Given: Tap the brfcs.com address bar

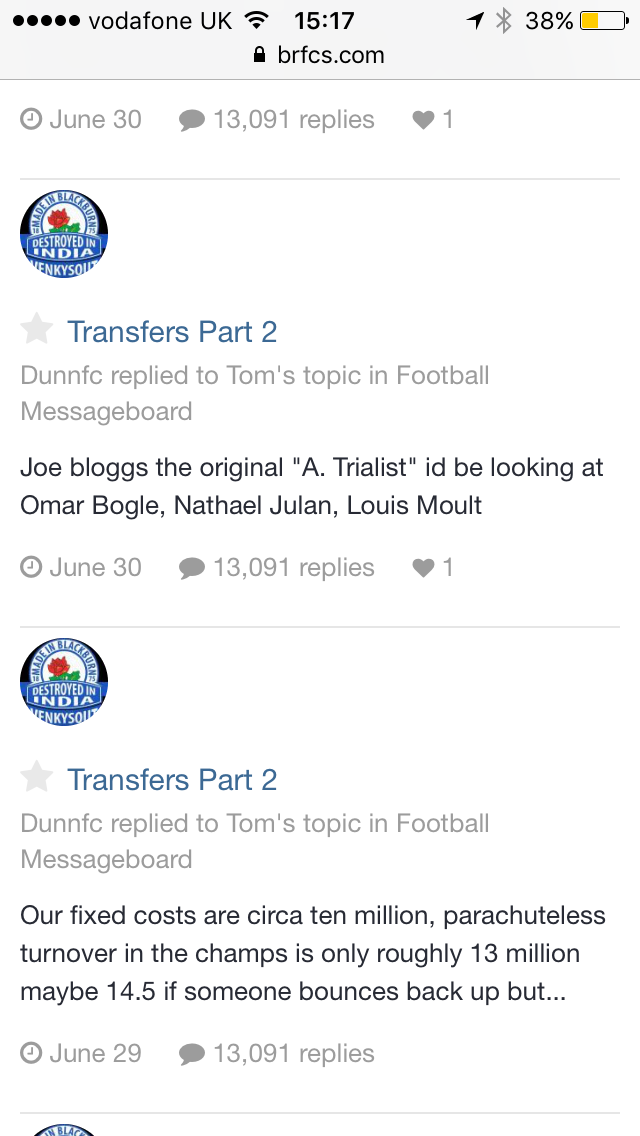Looking at the screenshot, I should [x=320, y=55].
